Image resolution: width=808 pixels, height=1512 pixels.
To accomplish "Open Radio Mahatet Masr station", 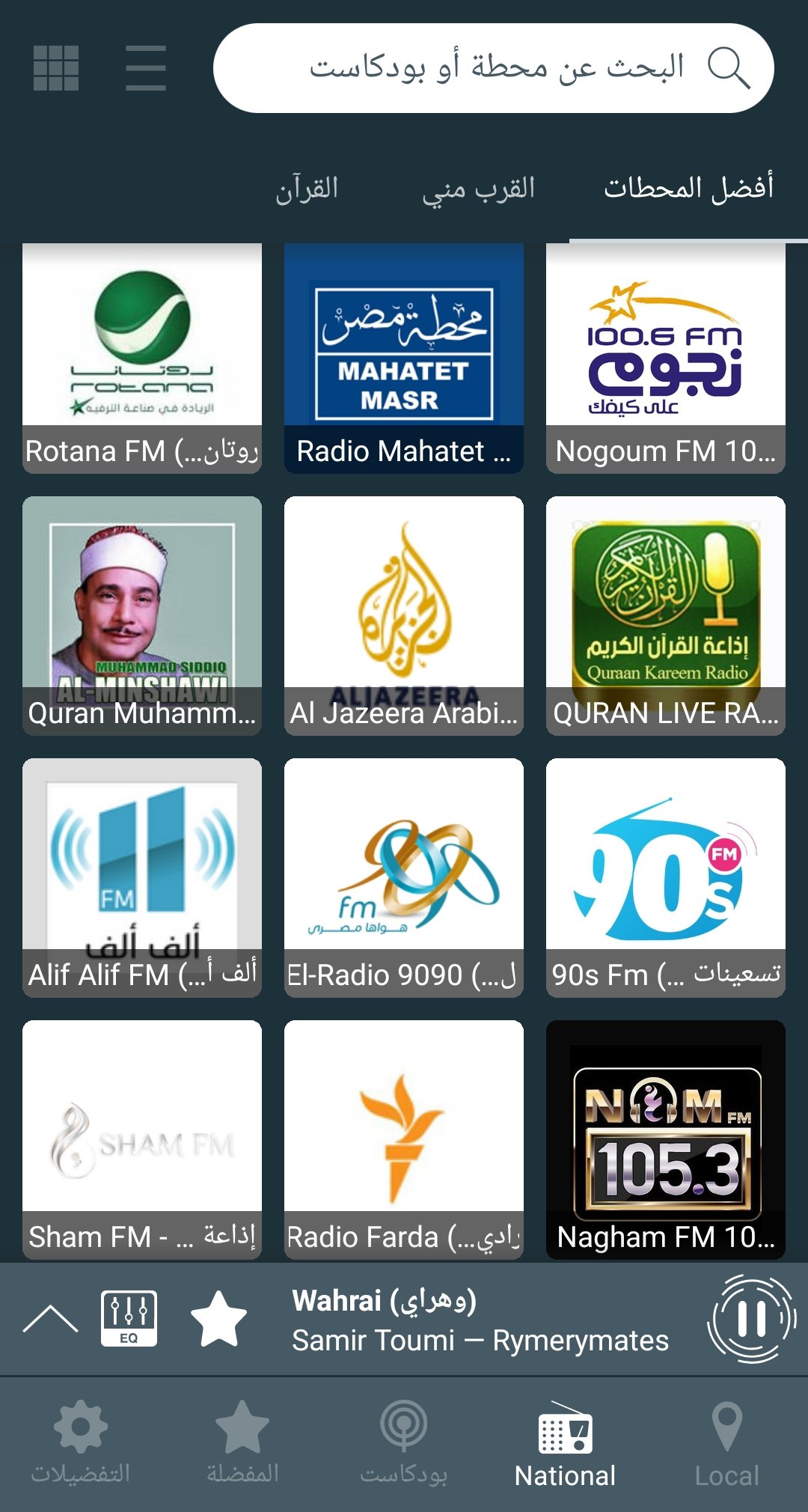I will click(x=404, y=358).
